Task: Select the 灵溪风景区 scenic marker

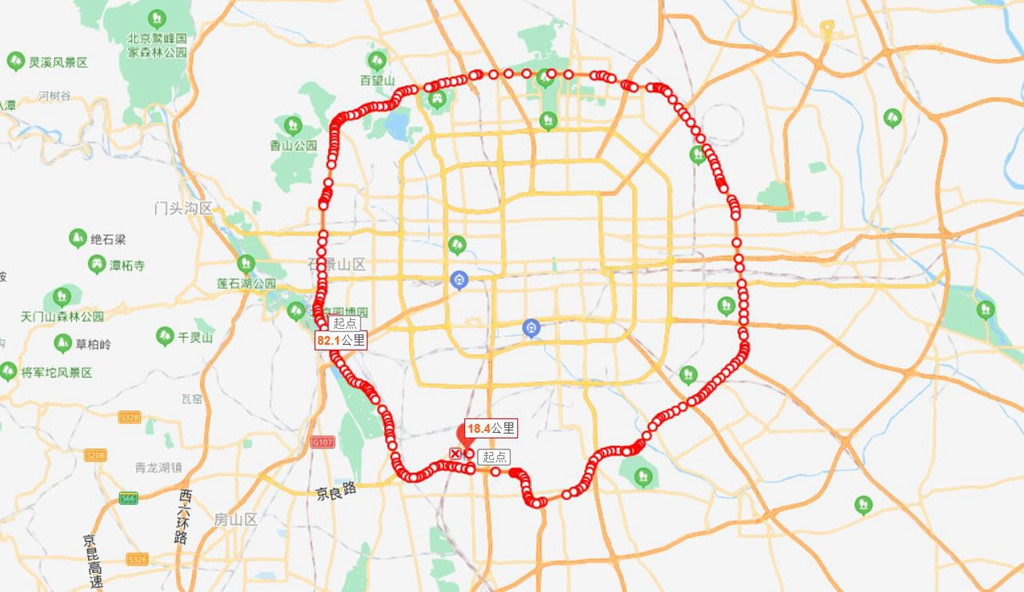Action: [x=16, y=62]
